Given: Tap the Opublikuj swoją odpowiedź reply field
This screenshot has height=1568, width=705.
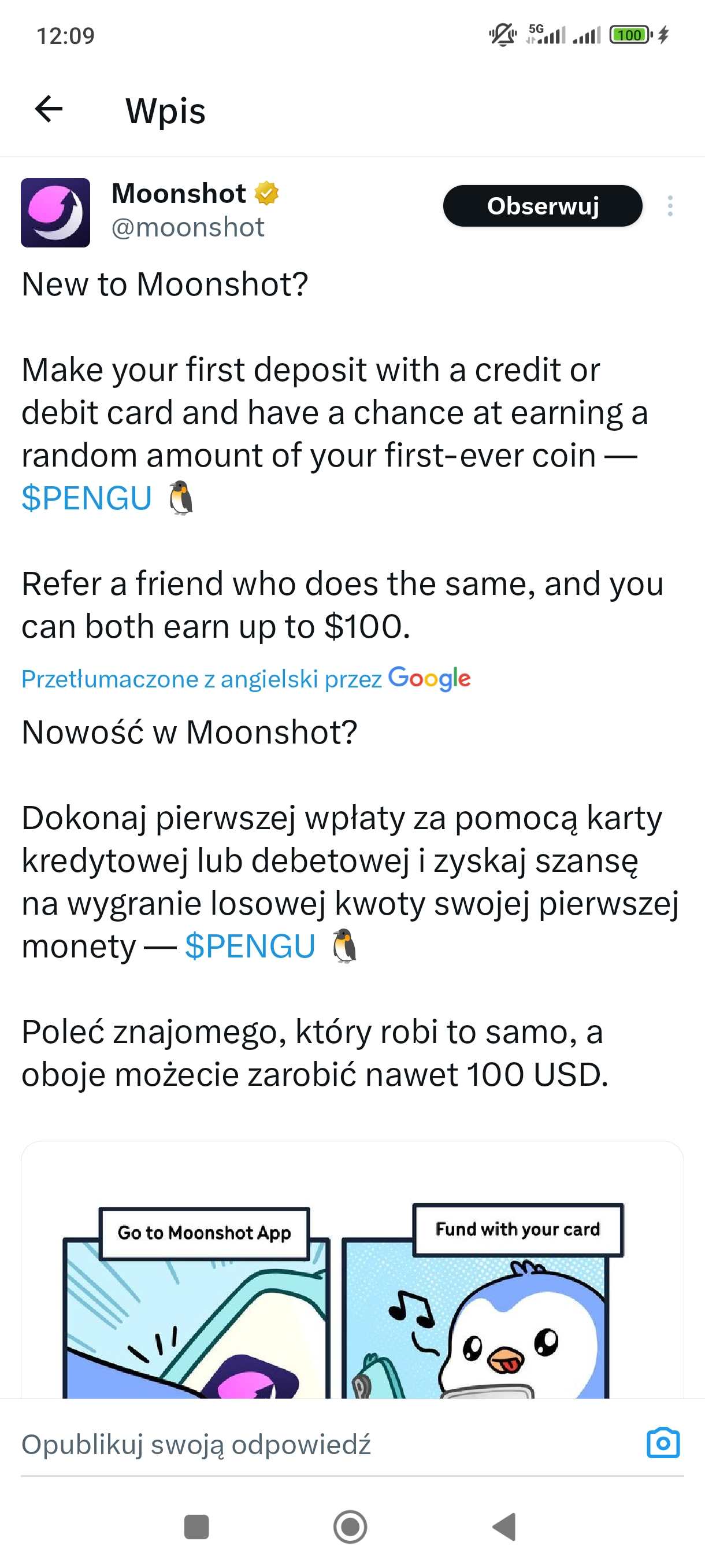Looking at the screenshot, I should [328, 1444].
